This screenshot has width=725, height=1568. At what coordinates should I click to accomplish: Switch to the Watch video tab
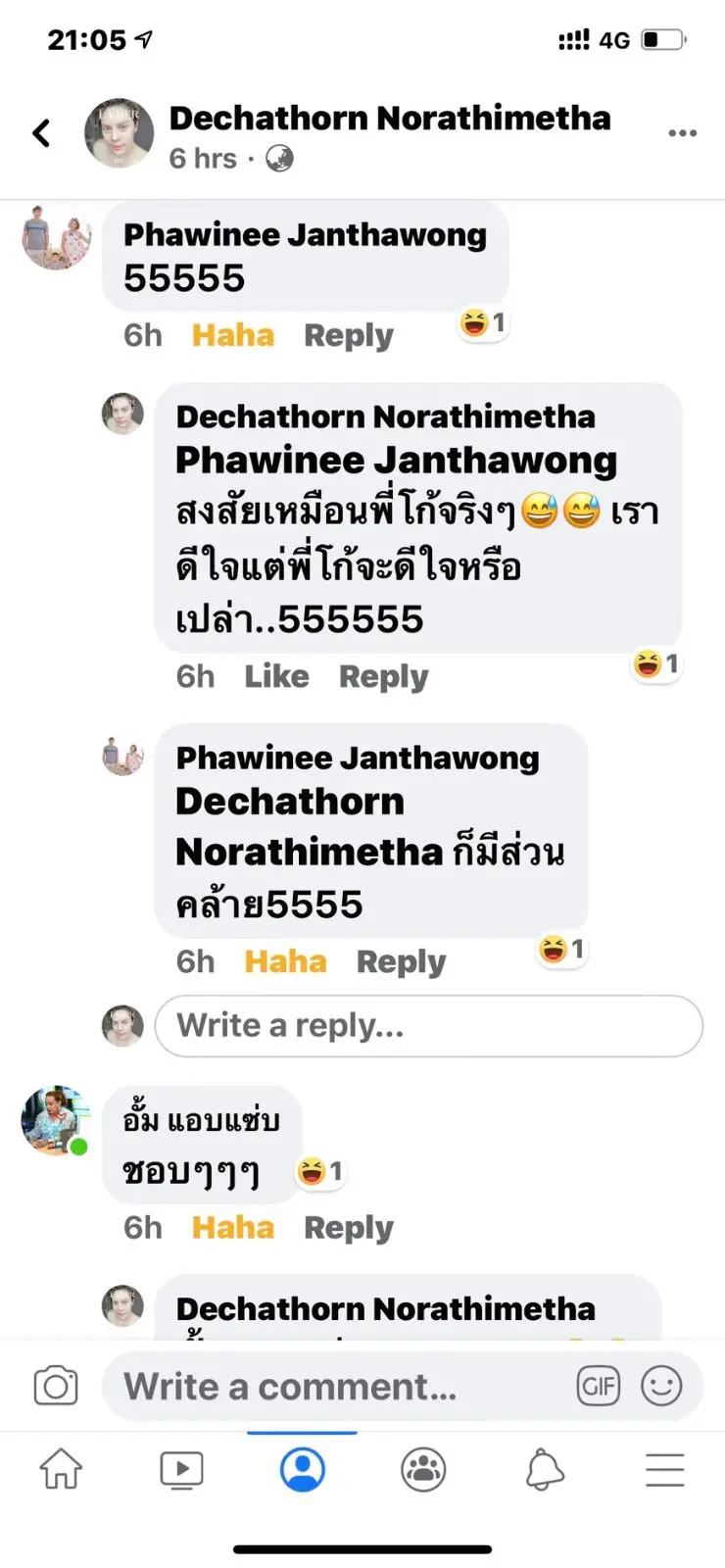tap(181, 1470)
